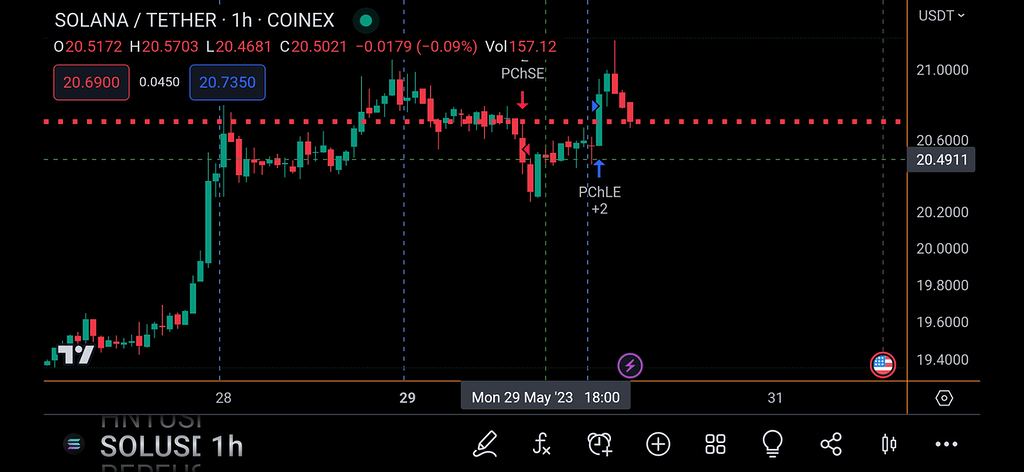
Task: Open the layout grid options
Action: [x=715, y=443]
